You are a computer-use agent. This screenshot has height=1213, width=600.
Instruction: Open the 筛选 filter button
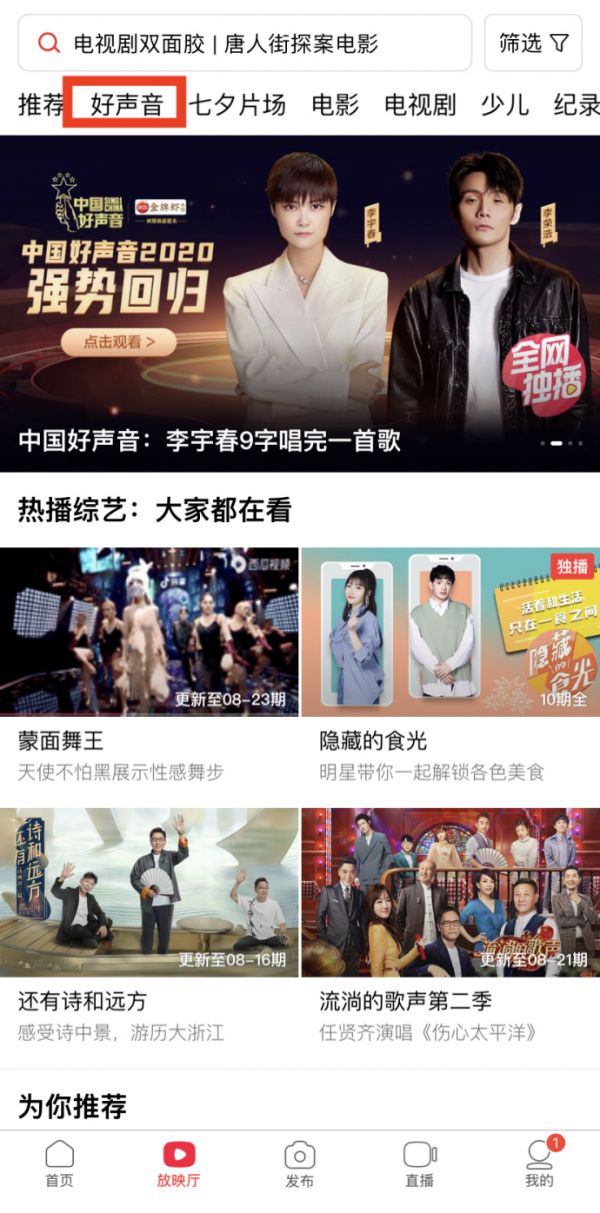(x=533, y=43)
